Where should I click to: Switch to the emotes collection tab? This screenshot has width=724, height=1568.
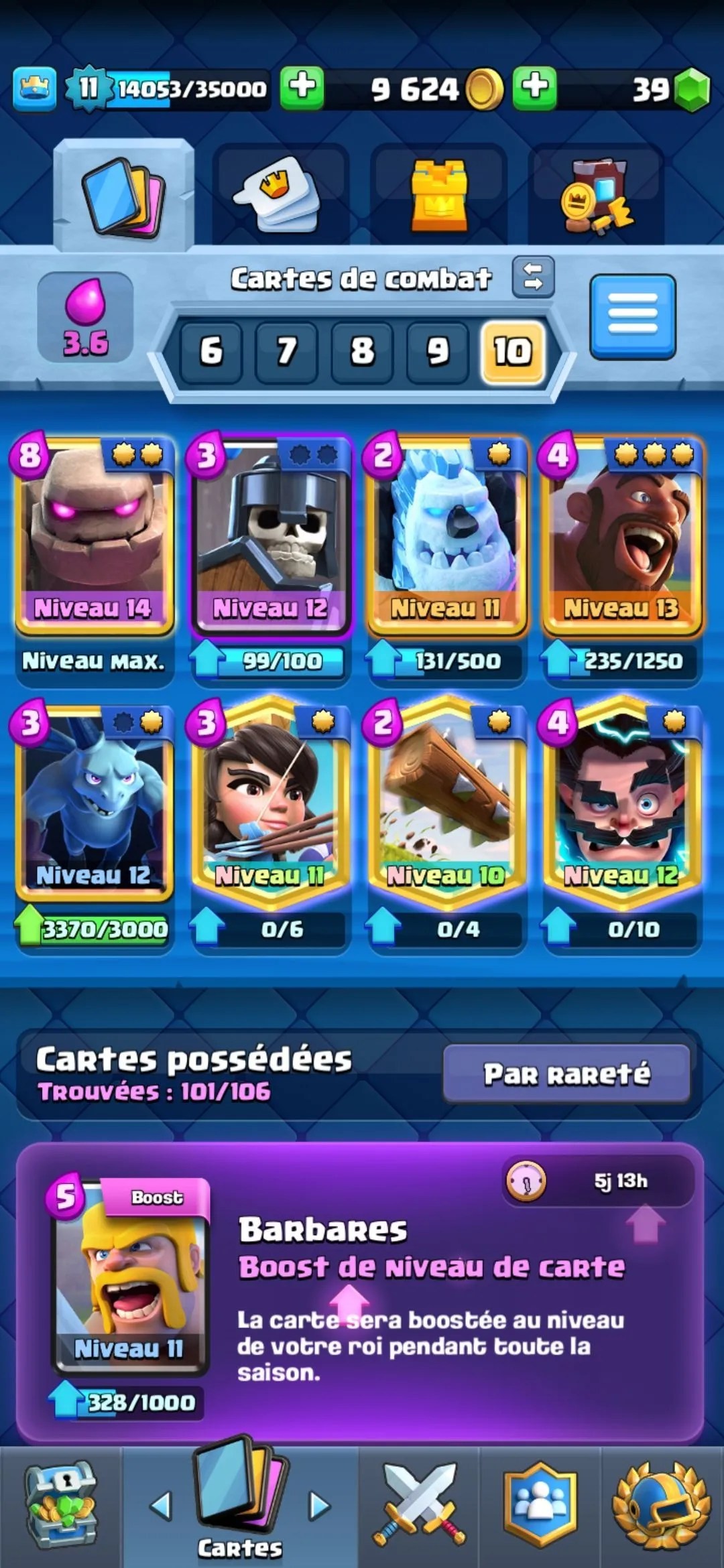(x=280, y=194)
